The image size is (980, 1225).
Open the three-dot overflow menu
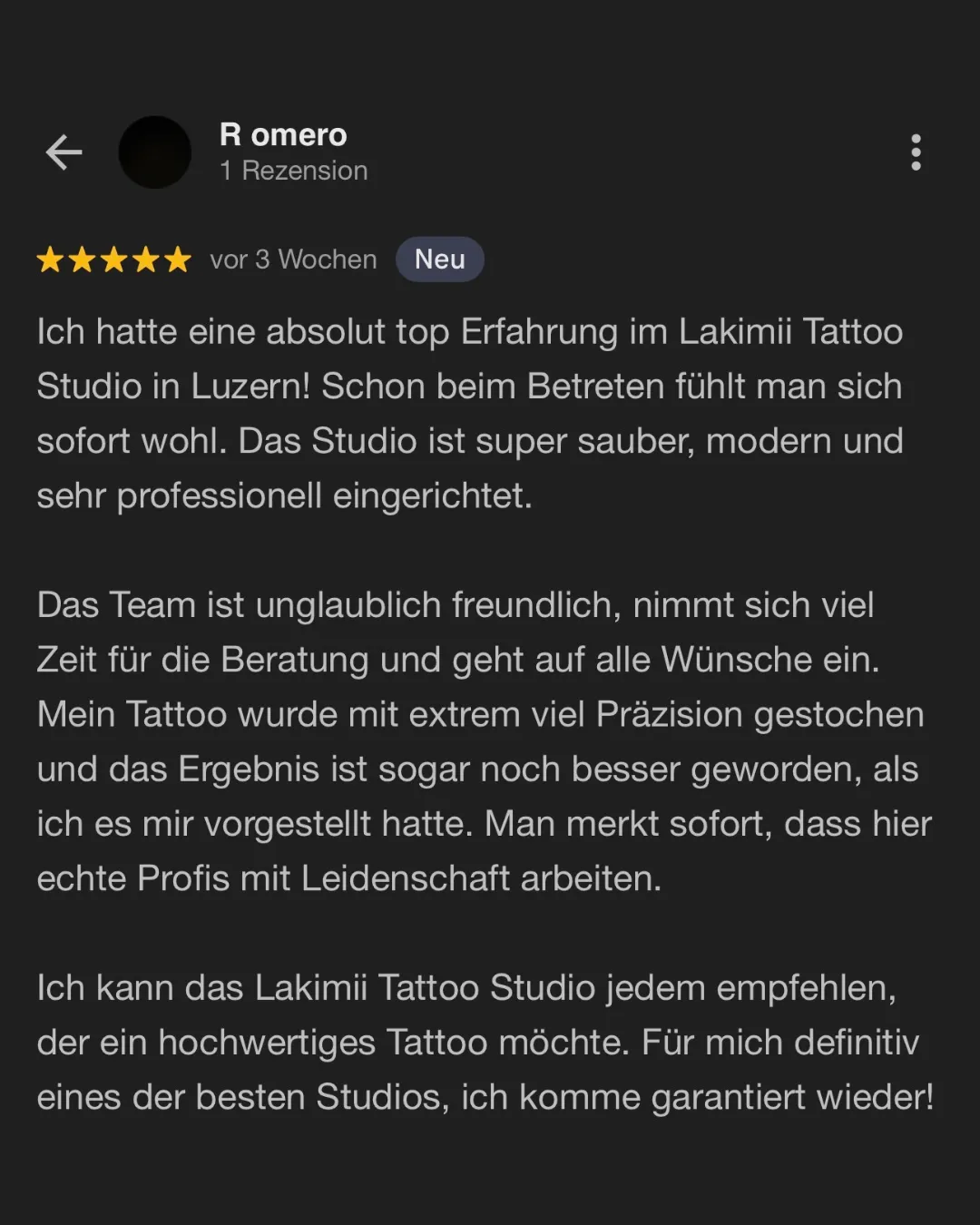[x=916, y=152]
